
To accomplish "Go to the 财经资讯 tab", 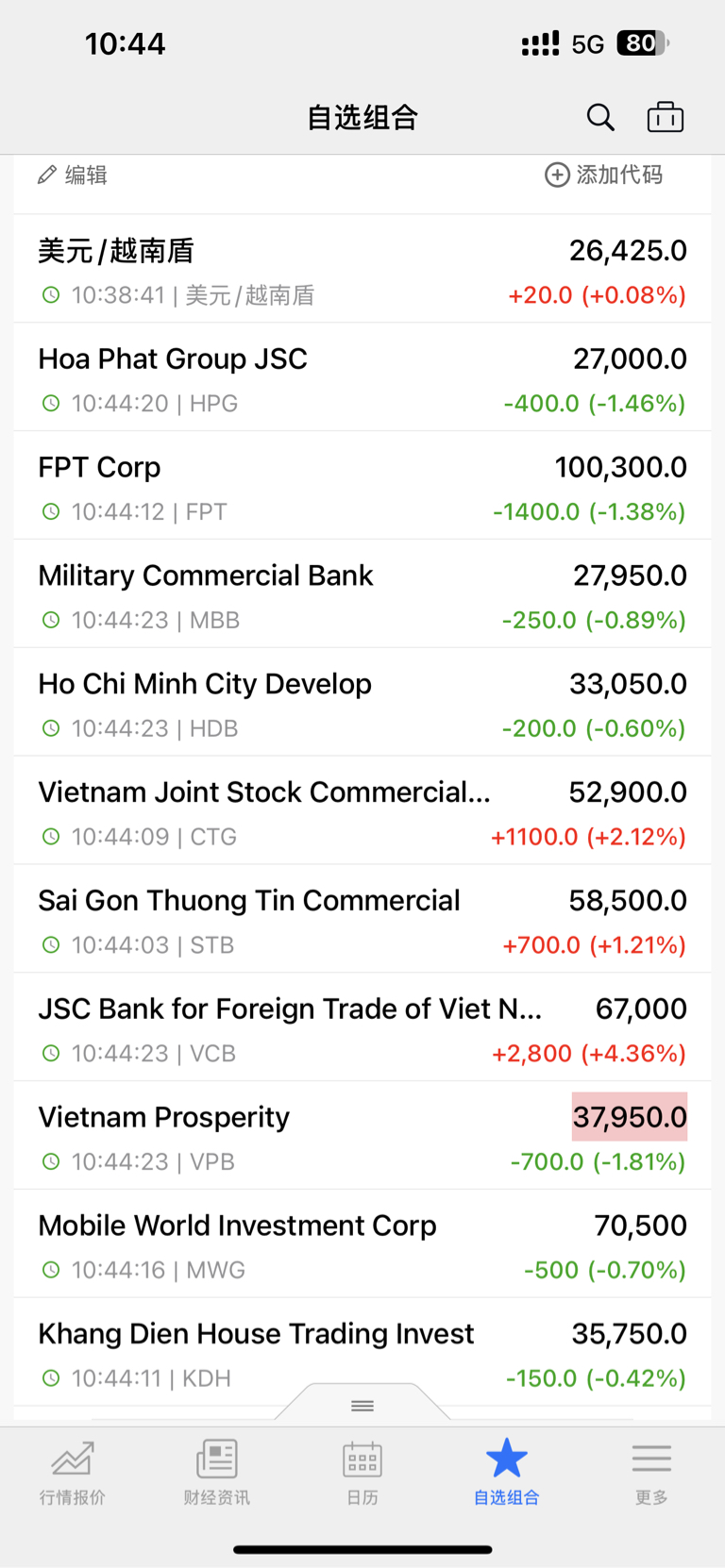I will 217,1471.
